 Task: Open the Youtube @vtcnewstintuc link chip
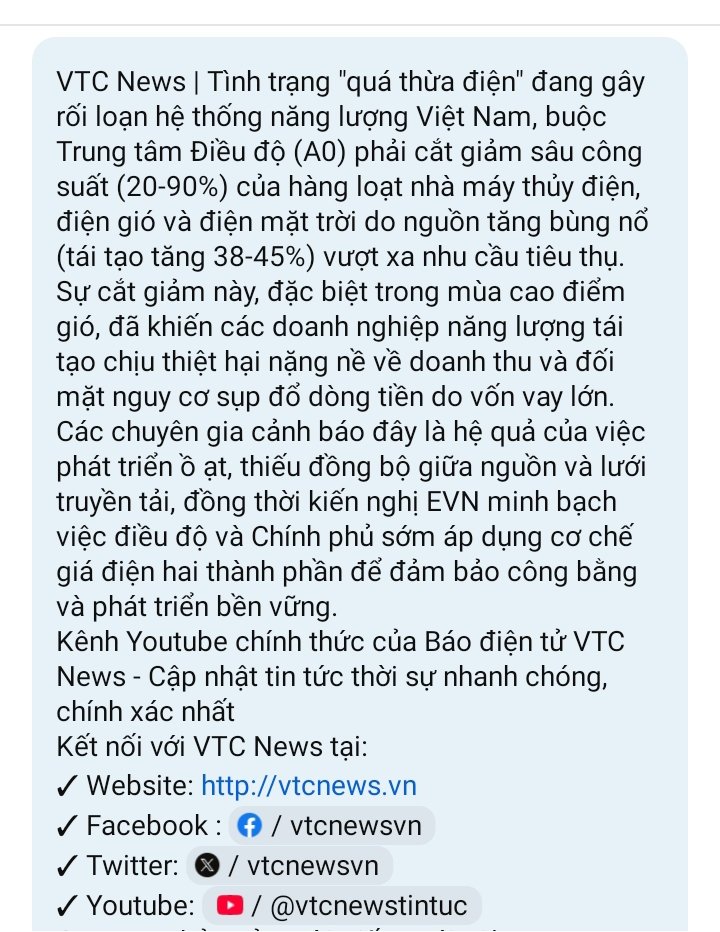pyautogui.click(x=342, y=905)
